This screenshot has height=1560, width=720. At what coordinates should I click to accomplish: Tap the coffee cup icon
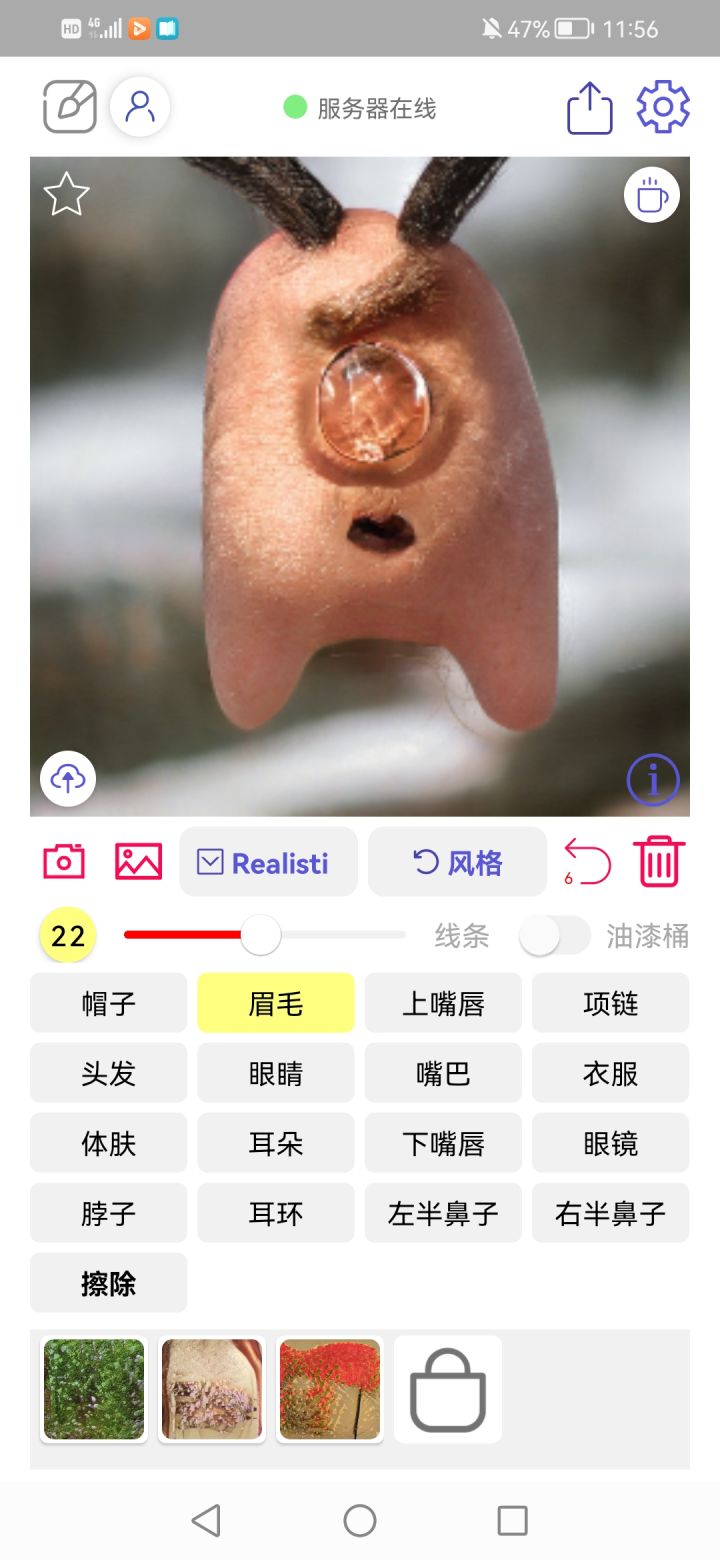point(652,194)
